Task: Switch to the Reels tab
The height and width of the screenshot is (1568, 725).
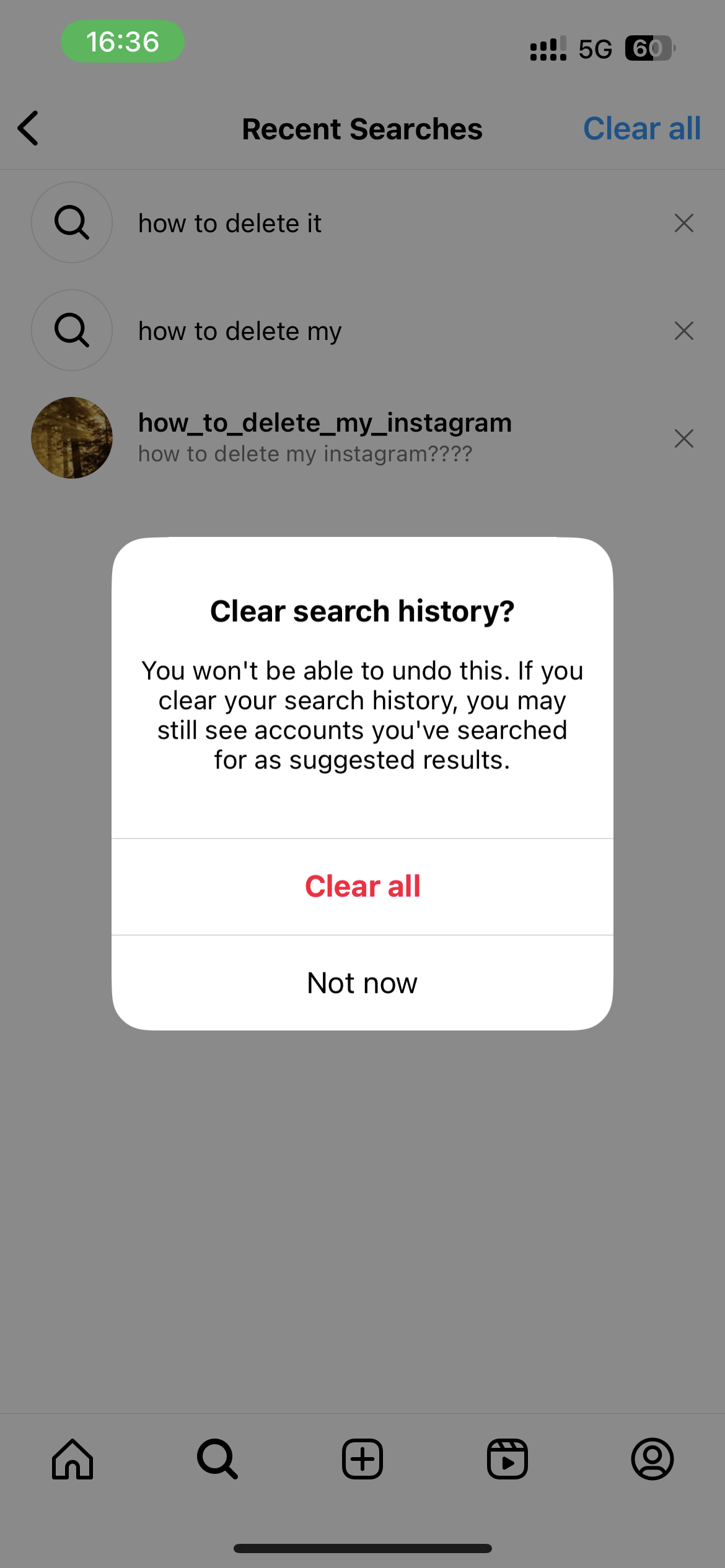Action: tap(507, 1459)
